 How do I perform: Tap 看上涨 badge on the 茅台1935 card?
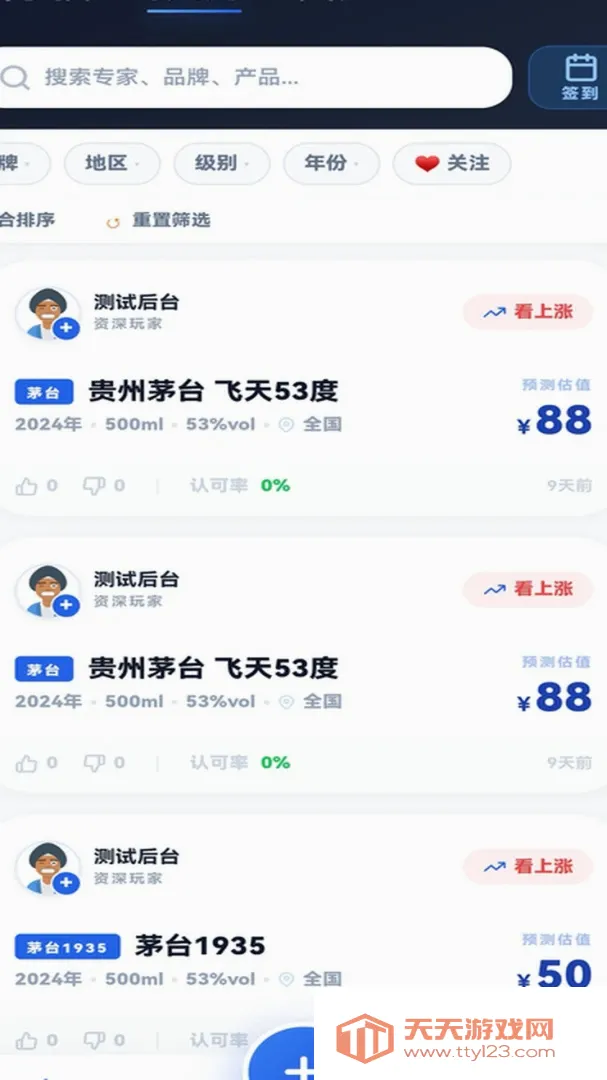pyautogui.click(x=528, y=866)
